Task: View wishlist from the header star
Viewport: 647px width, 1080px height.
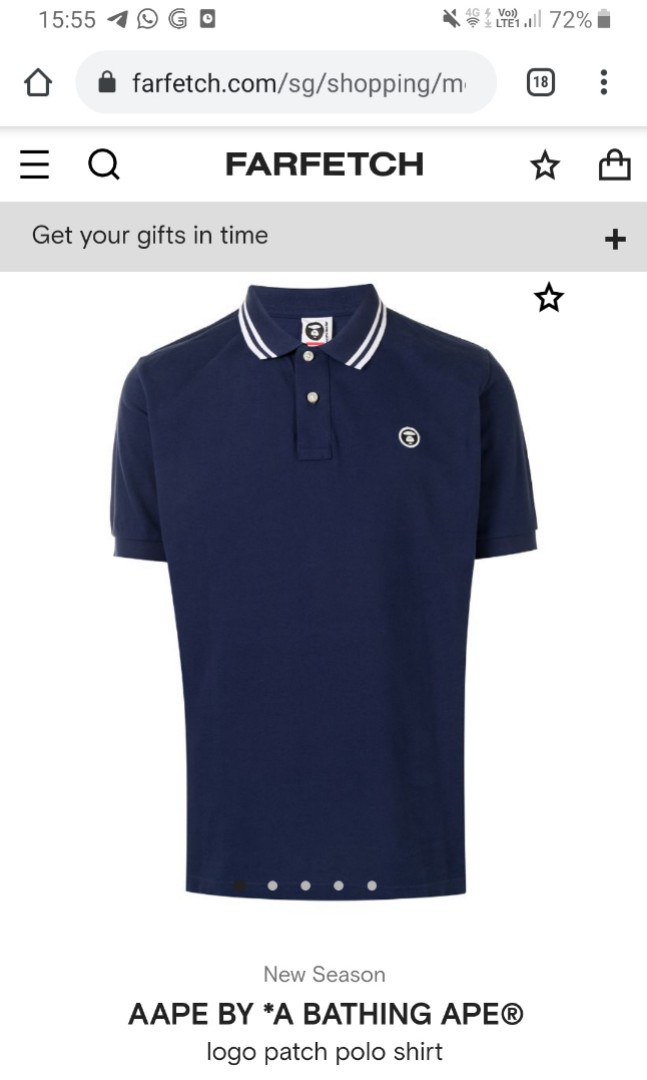Action: (545, 166)
